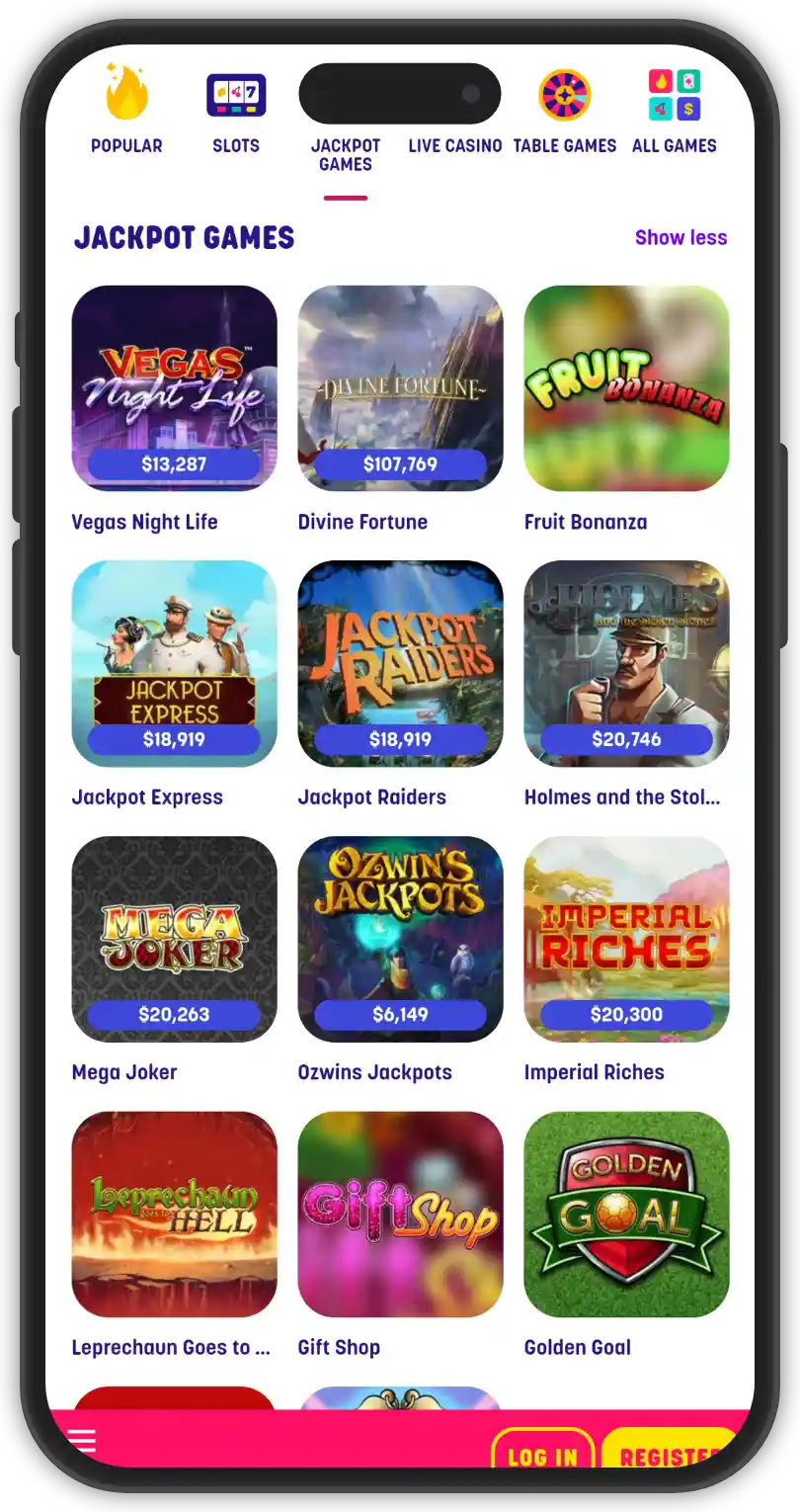The width and height of the screenshot is (800, 1512).
Task: Open the All Games category
Action: click(x=675, y=111)
